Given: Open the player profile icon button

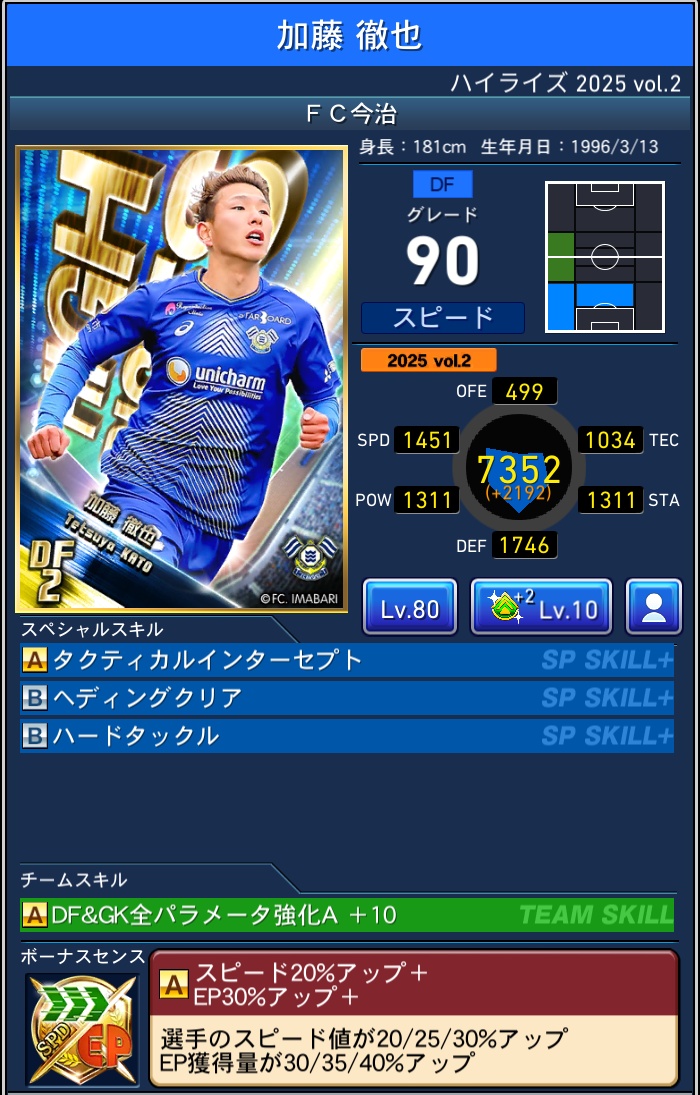Looking at the screenshot, I should pos(653,607).
